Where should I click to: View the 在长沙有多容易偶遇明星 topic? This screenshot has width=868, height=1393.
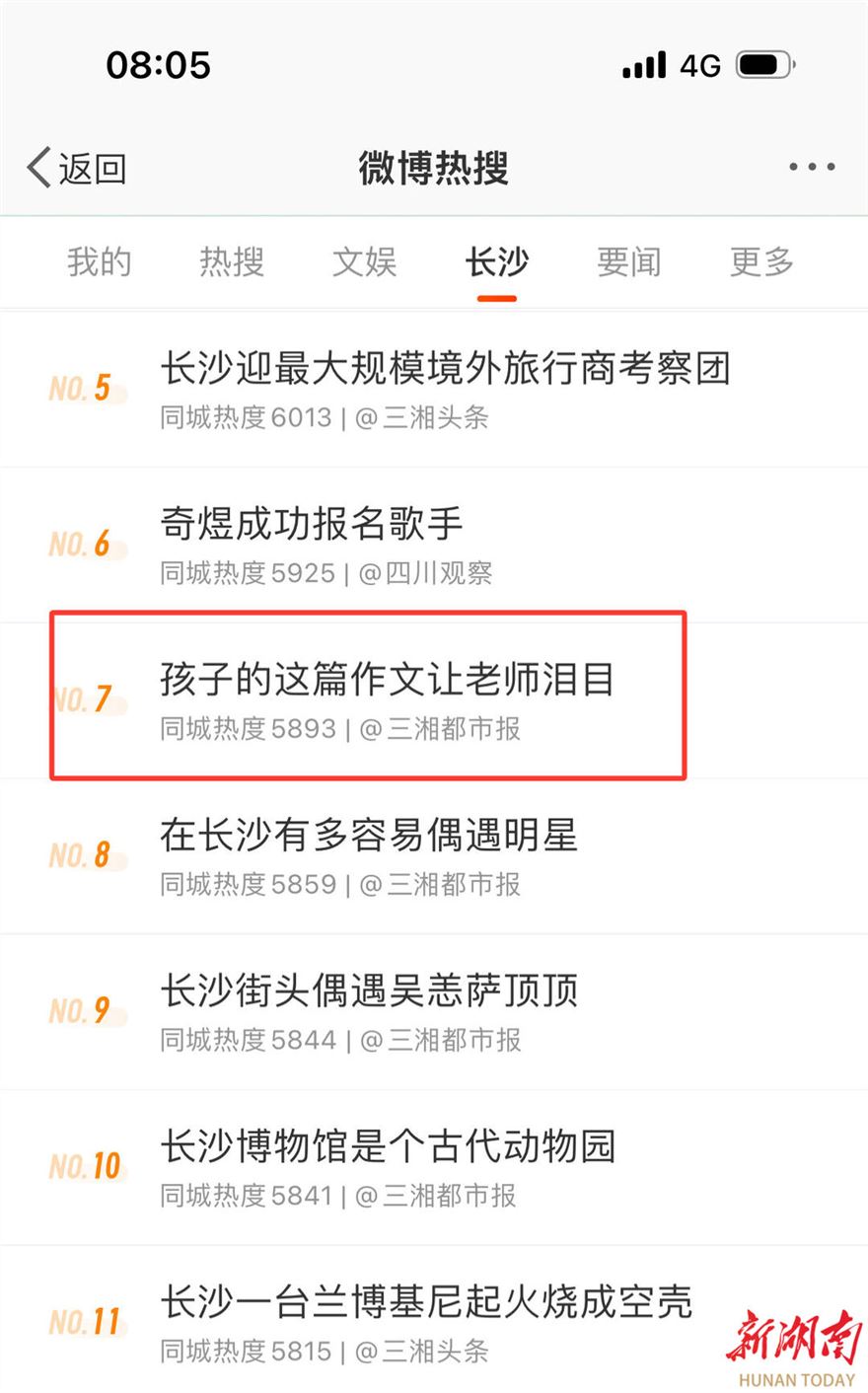(369, 836)
